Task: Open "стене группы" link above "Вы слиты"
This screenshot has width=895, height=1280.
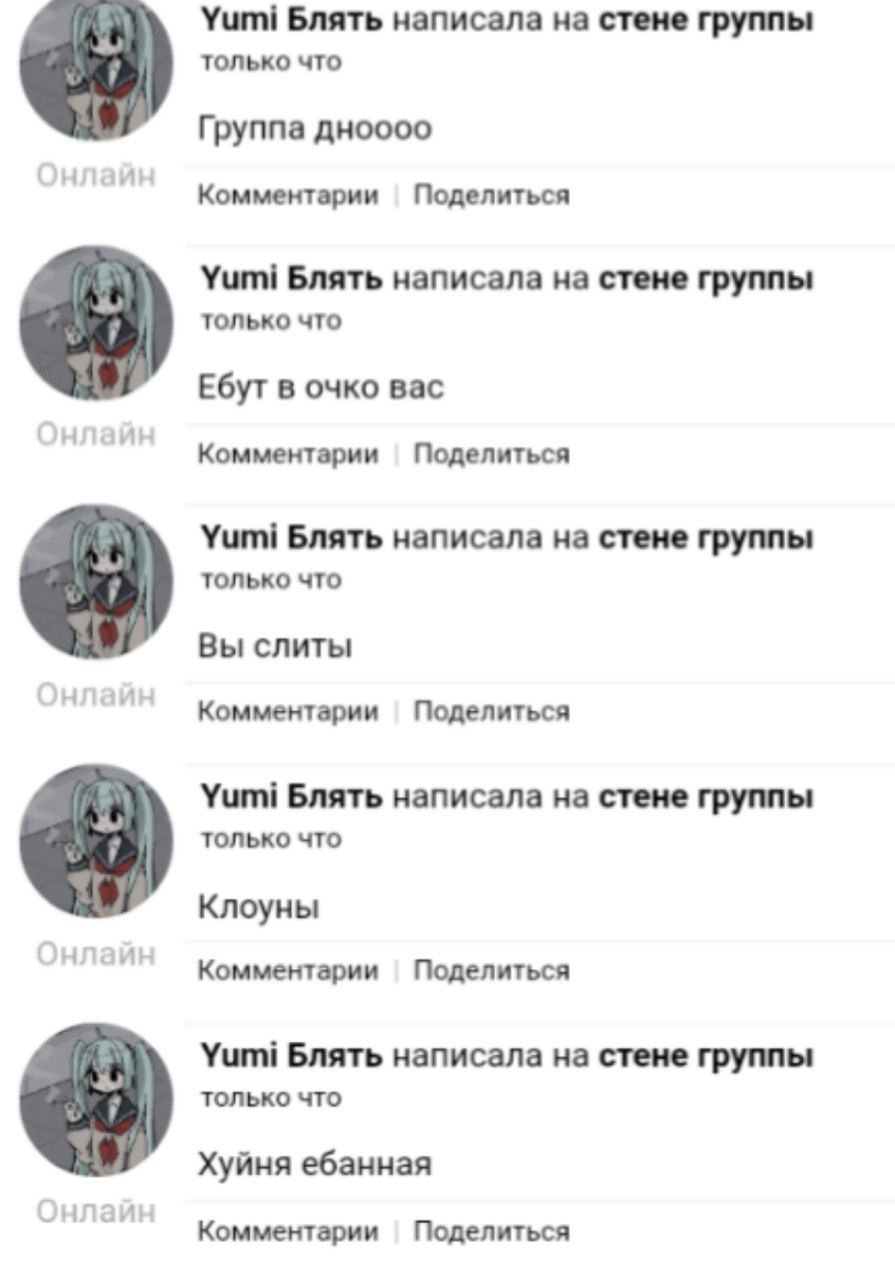Action: [x=704, y=539]
